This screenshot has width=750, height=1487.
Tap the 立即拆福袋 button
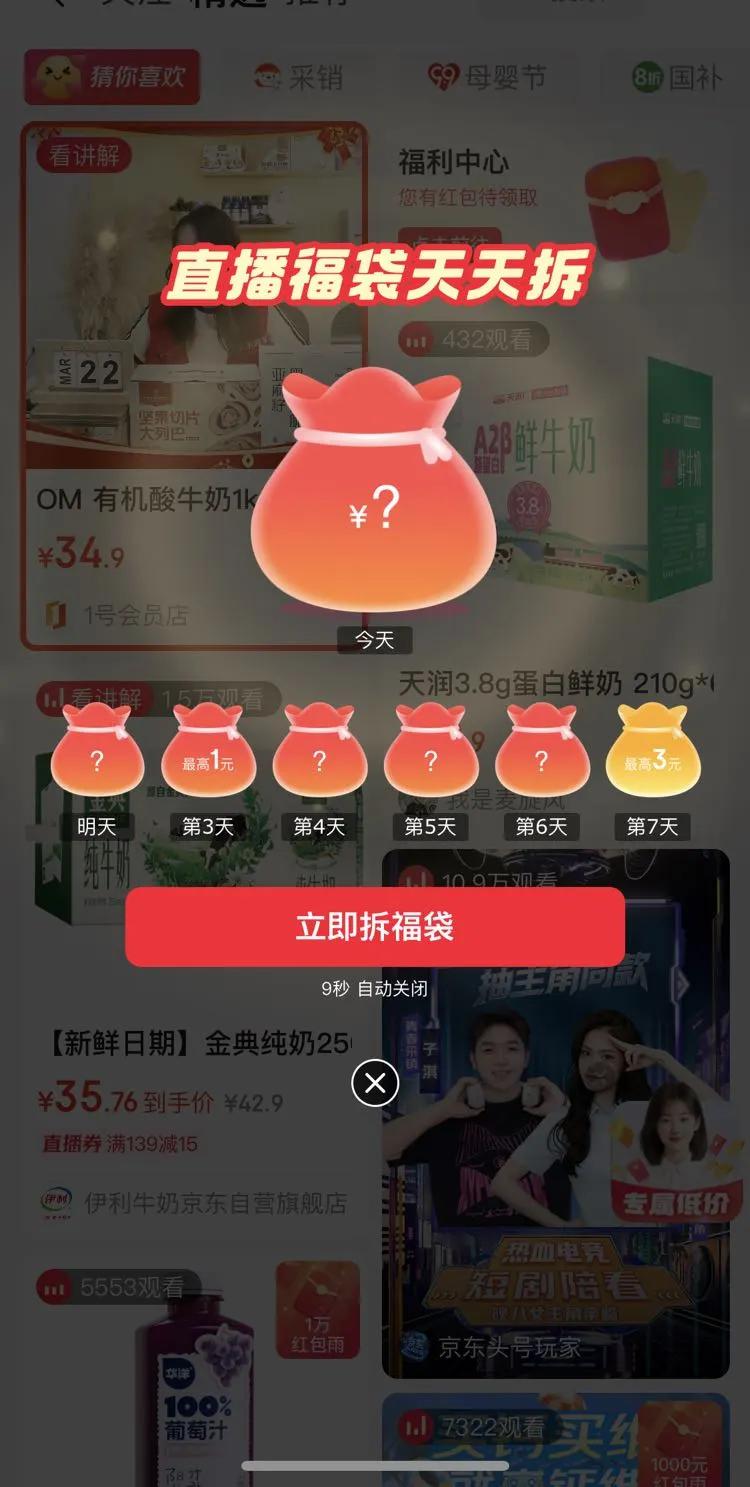375,926
